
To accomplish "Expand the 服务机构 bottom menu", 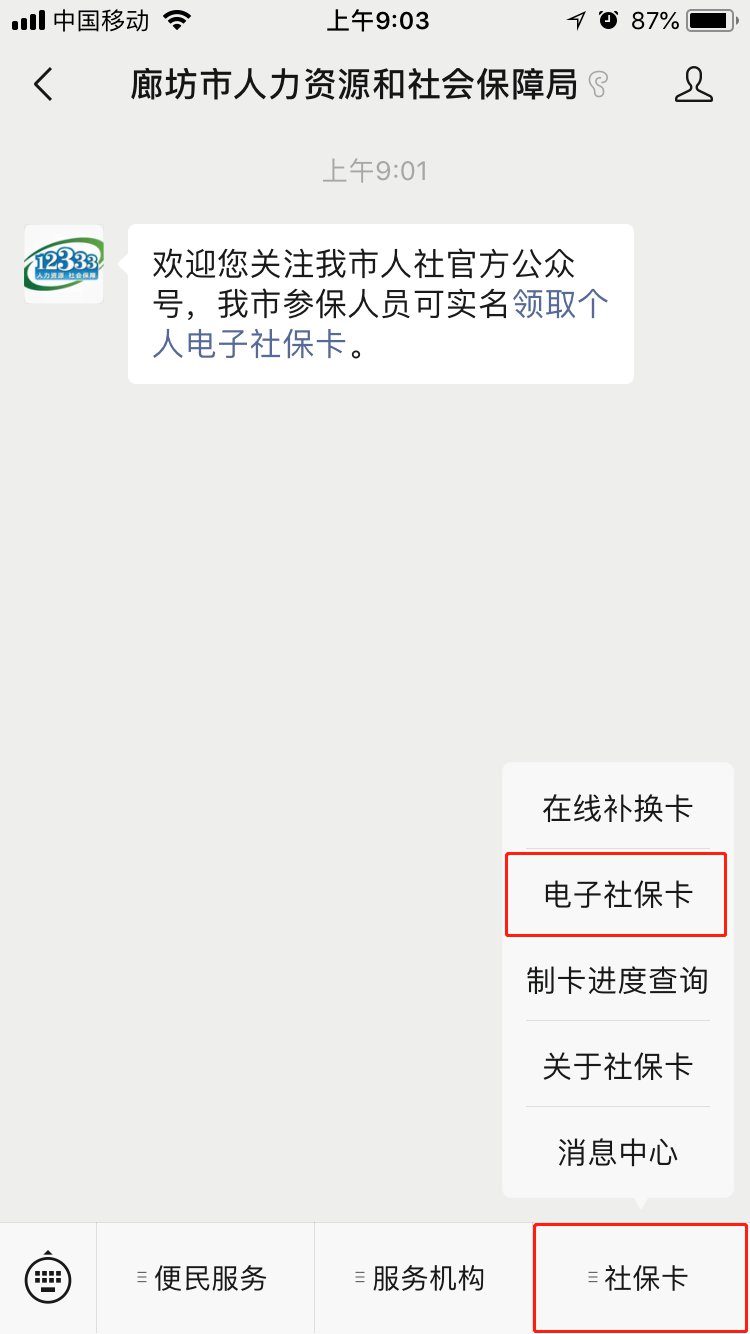I will [x=423, y=1277].
